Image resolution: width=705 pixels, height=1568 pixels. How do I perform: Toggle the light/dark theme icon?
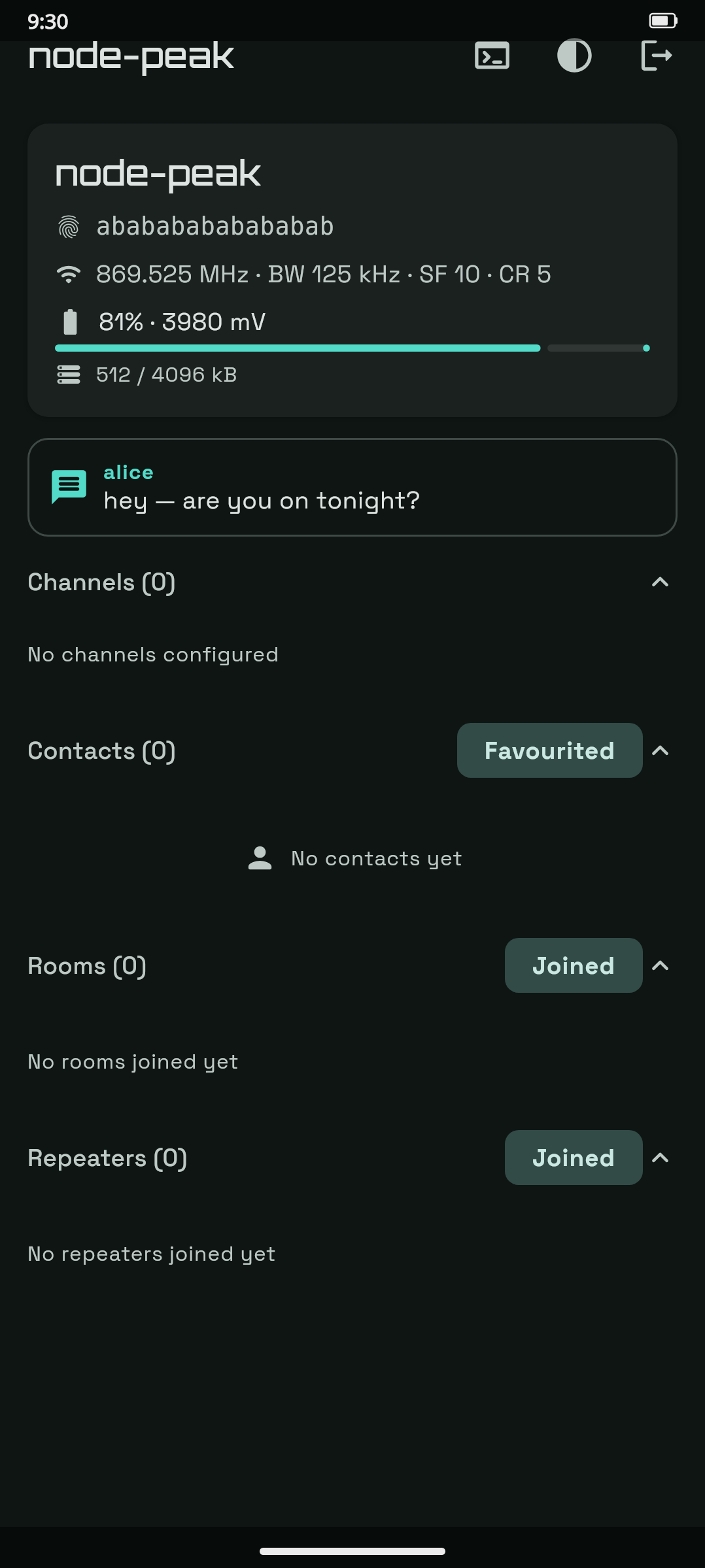click(x=574, y=56)
